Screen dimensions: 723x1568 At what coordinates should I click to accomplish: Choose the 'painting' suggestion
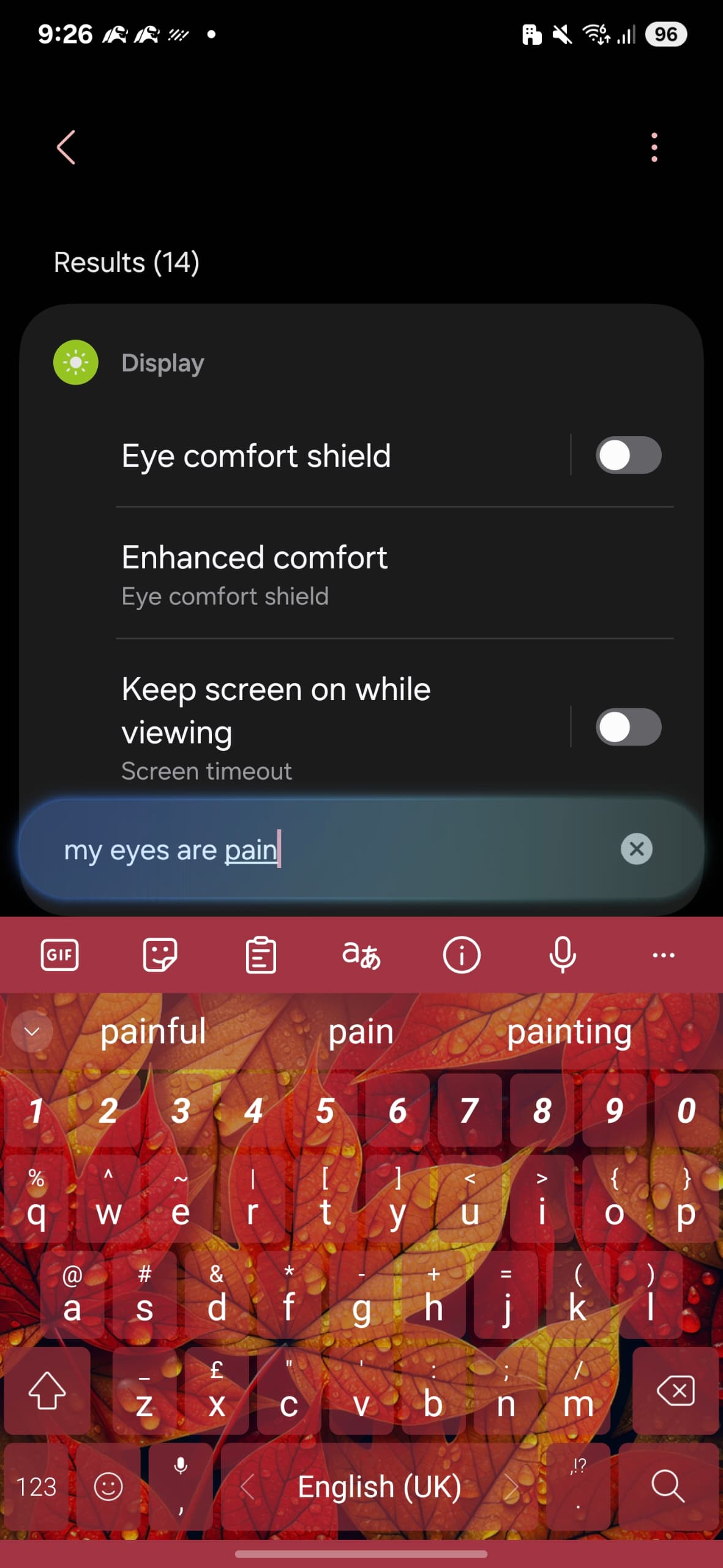click(x=569, y=1031)
